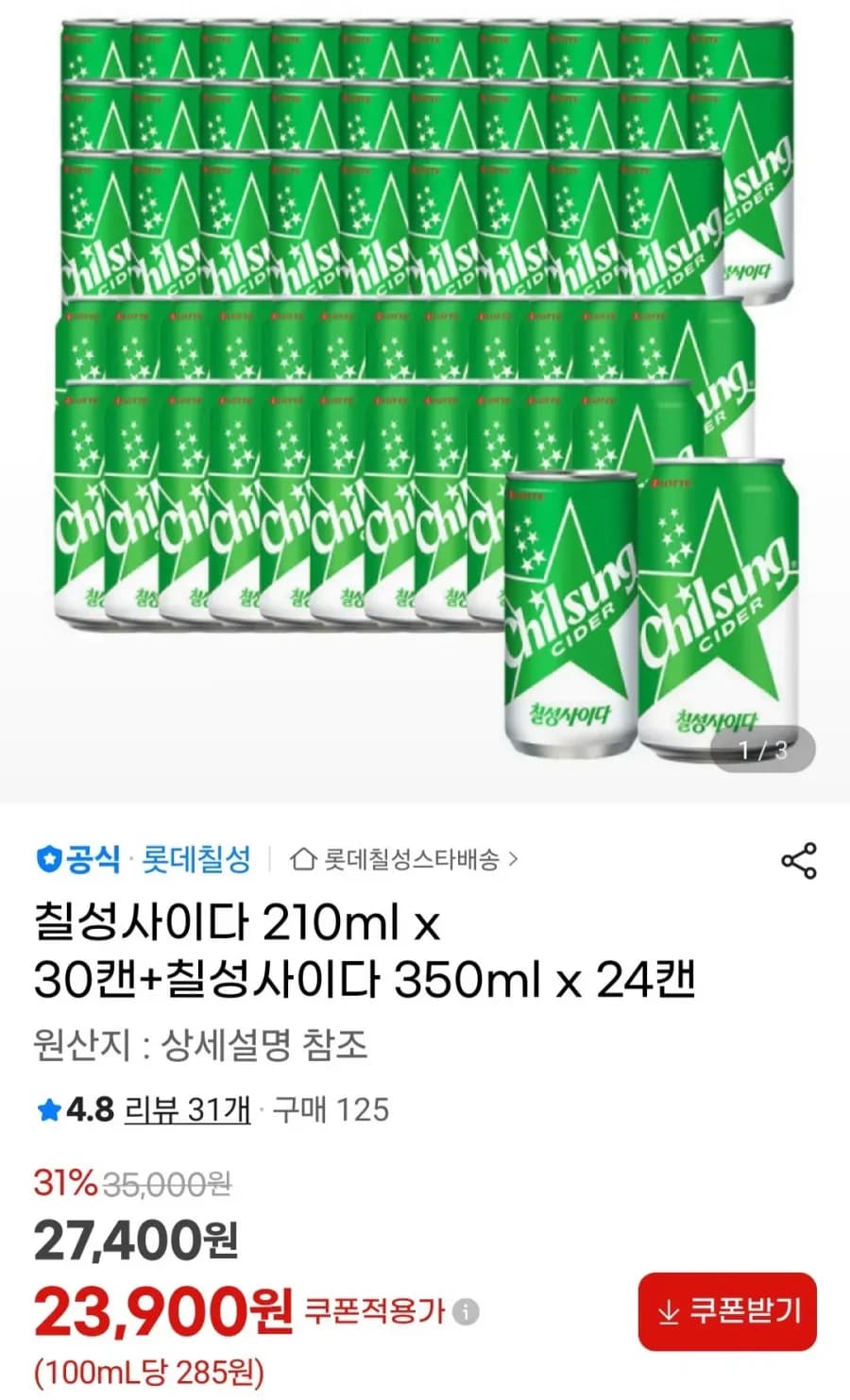
Task: Tap the per-volume price (100mL당 285원) text
Action: 146,1372
